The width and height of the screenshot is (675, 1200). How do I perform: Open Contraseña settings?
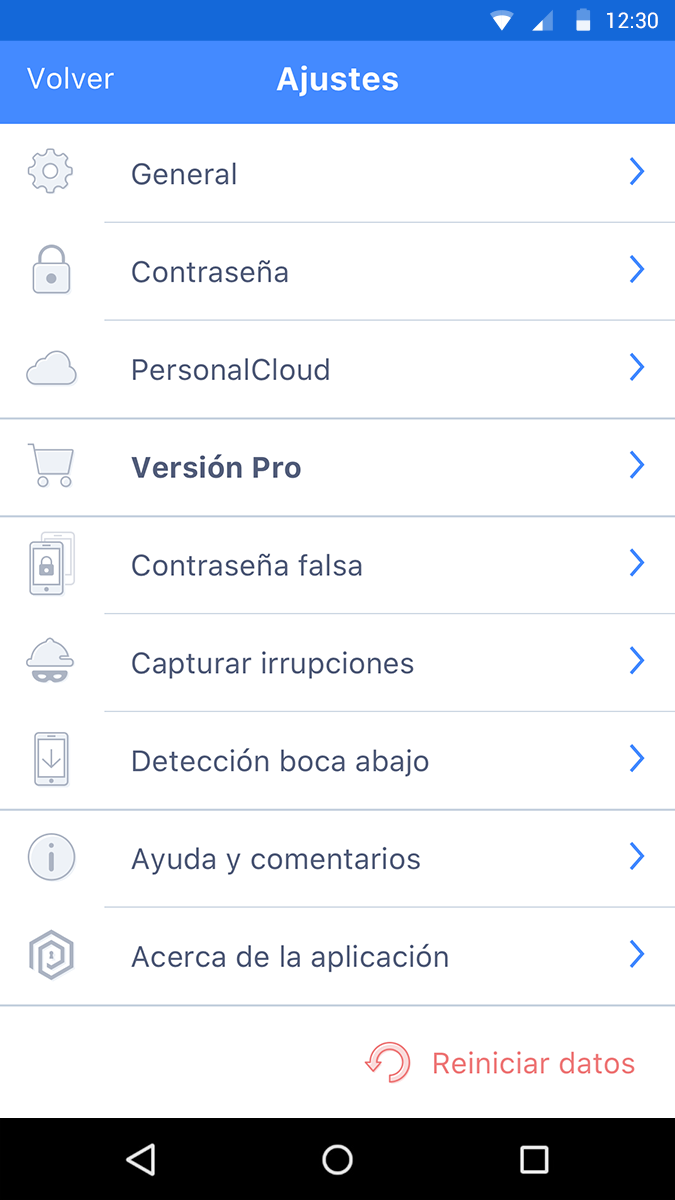[x=337, y=272]
